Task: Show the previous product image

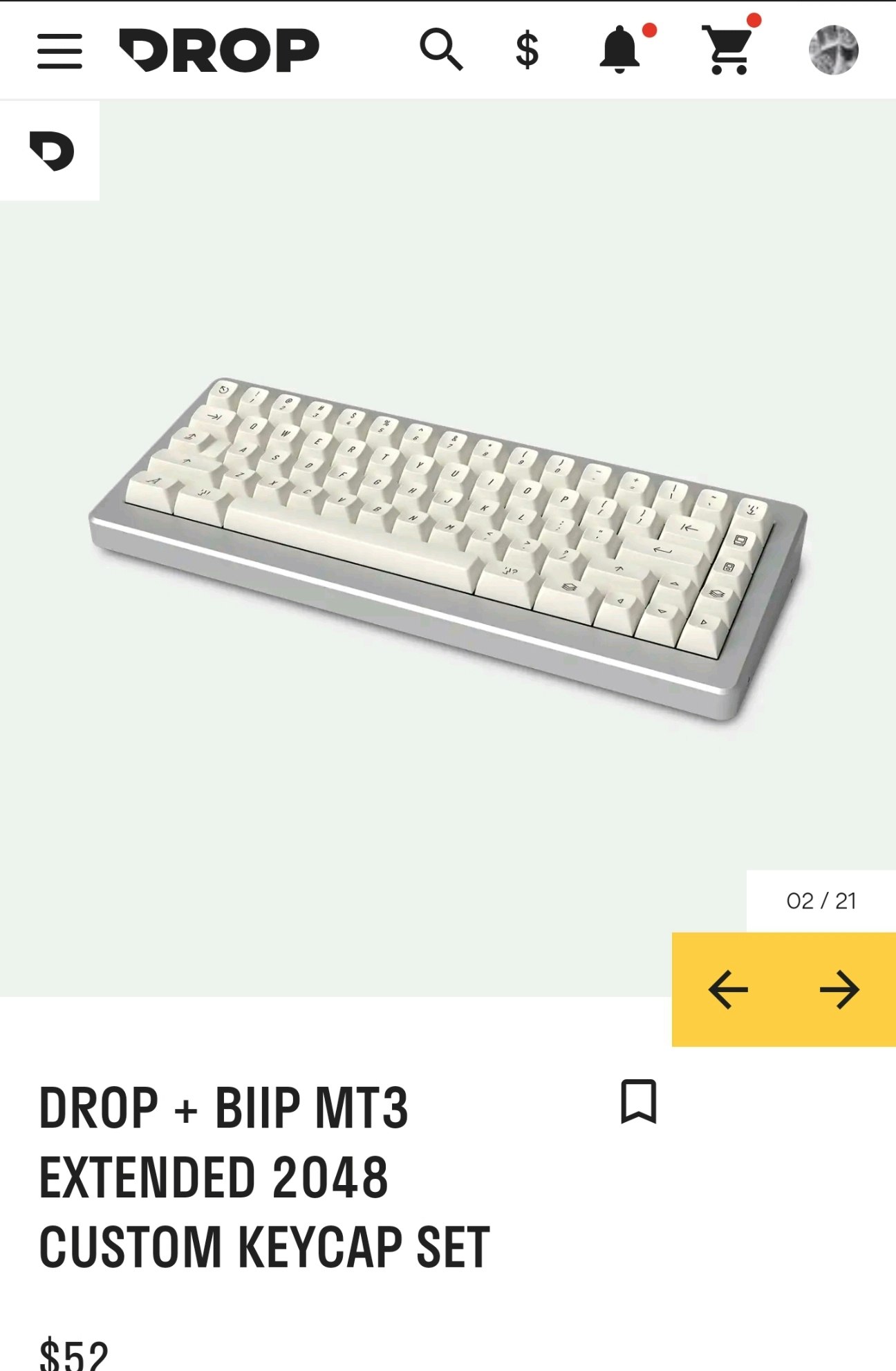Action: pyautogui.click(x=728, y=989)
